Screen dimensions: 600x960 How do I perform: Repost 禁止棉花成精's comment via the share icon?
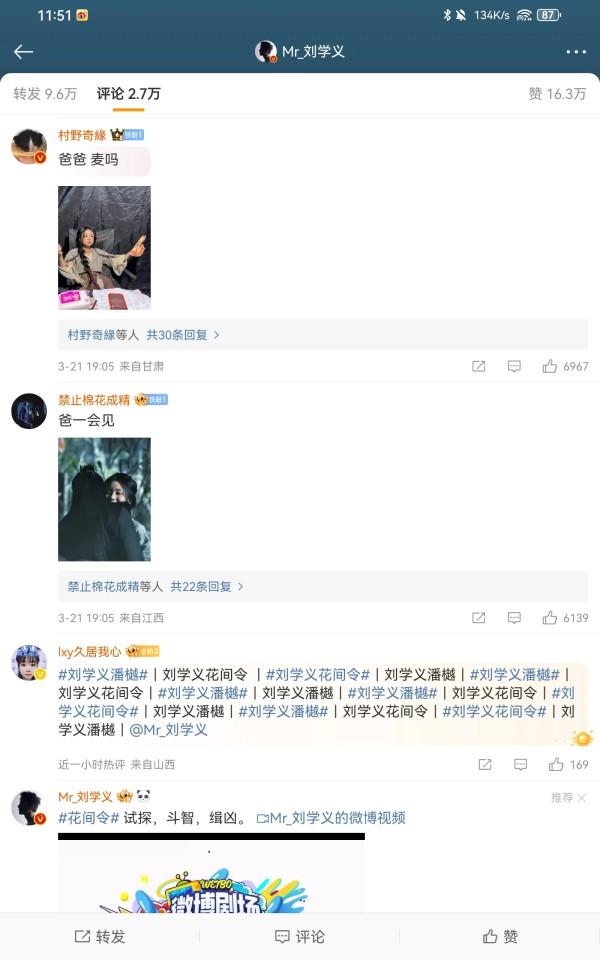tap(479, 618)
